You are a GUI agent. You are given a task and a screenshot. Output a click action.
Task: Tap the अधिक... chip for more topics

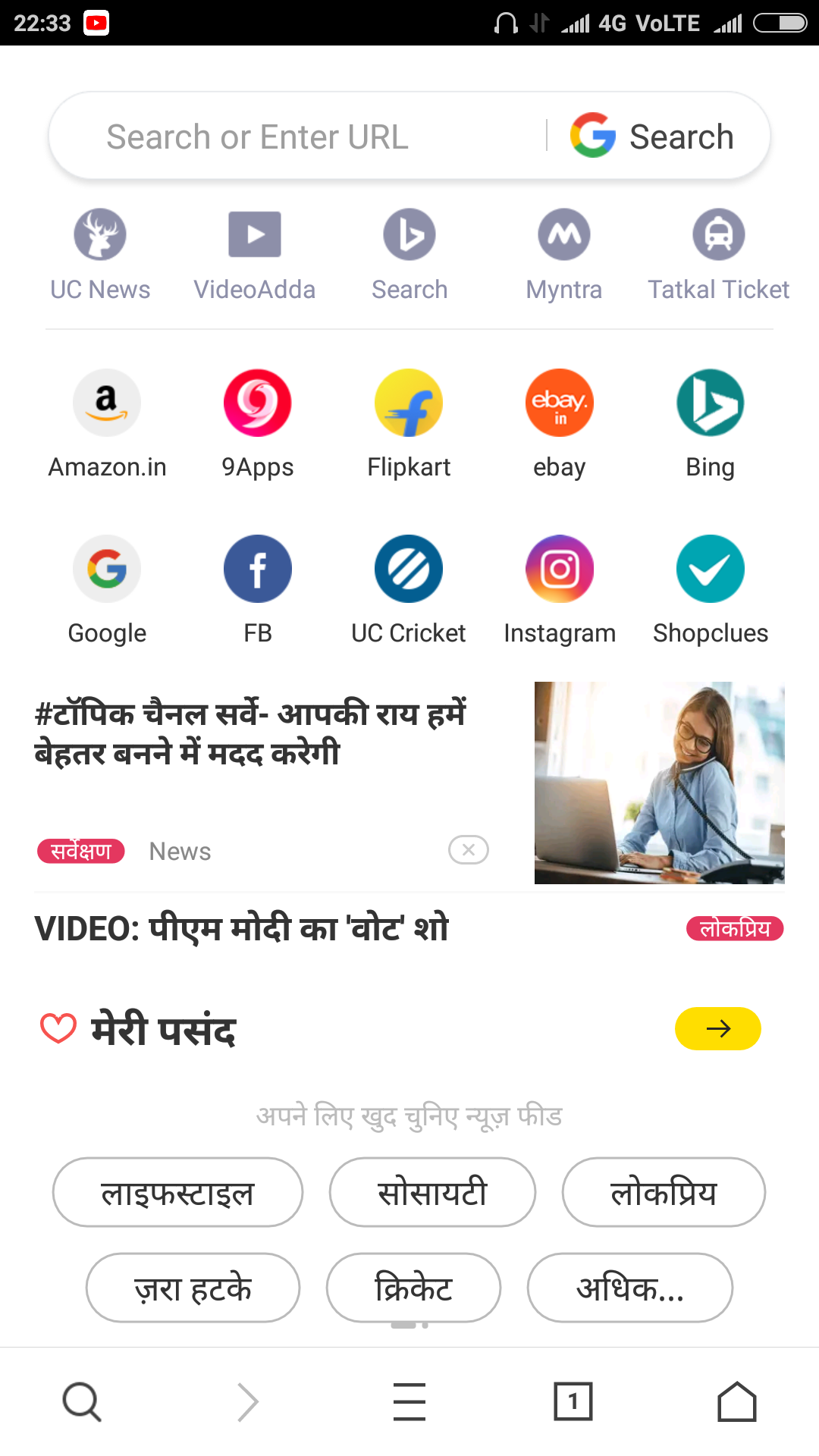629,1288
